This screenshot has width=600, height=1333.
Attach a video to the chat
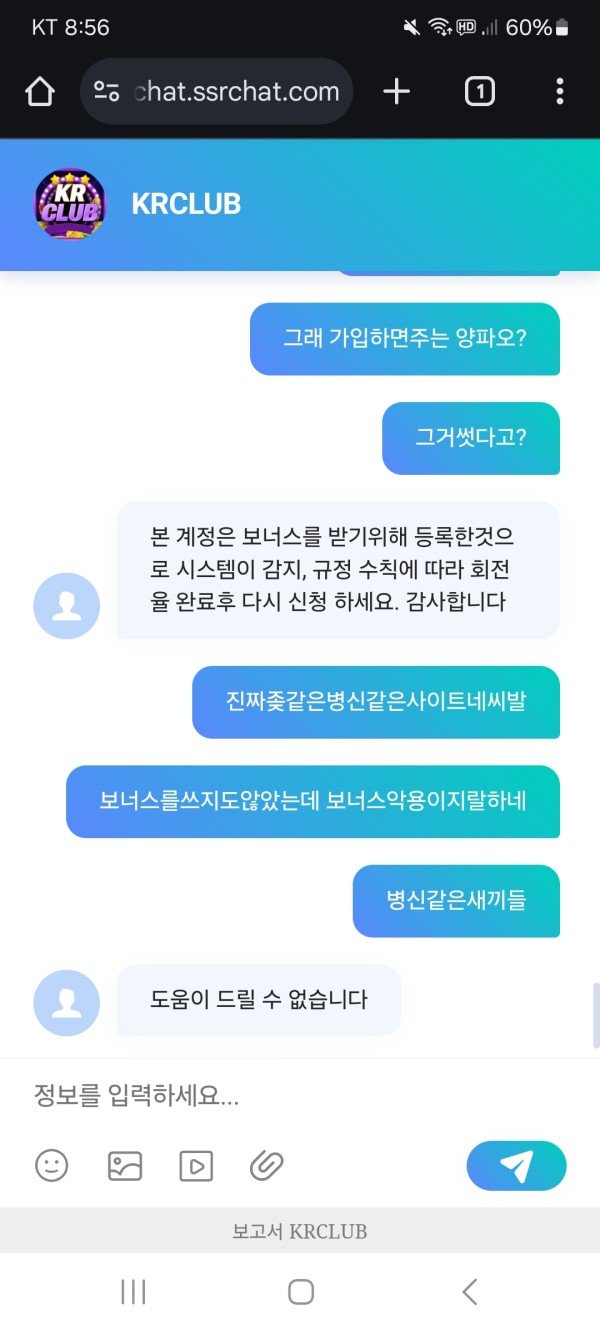click(x=196, y=1165)
